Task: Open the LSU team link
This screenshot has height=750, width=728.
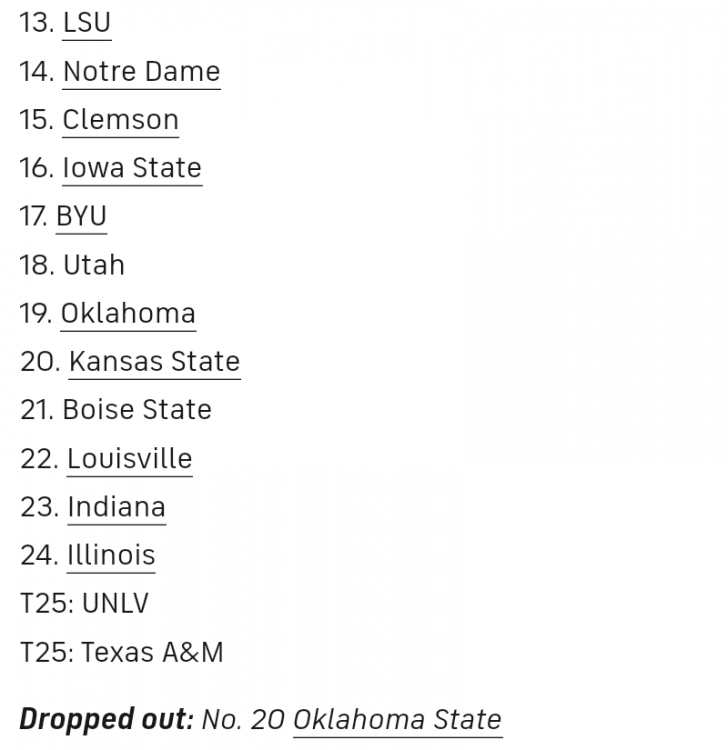Action: [x=86, y=23]
